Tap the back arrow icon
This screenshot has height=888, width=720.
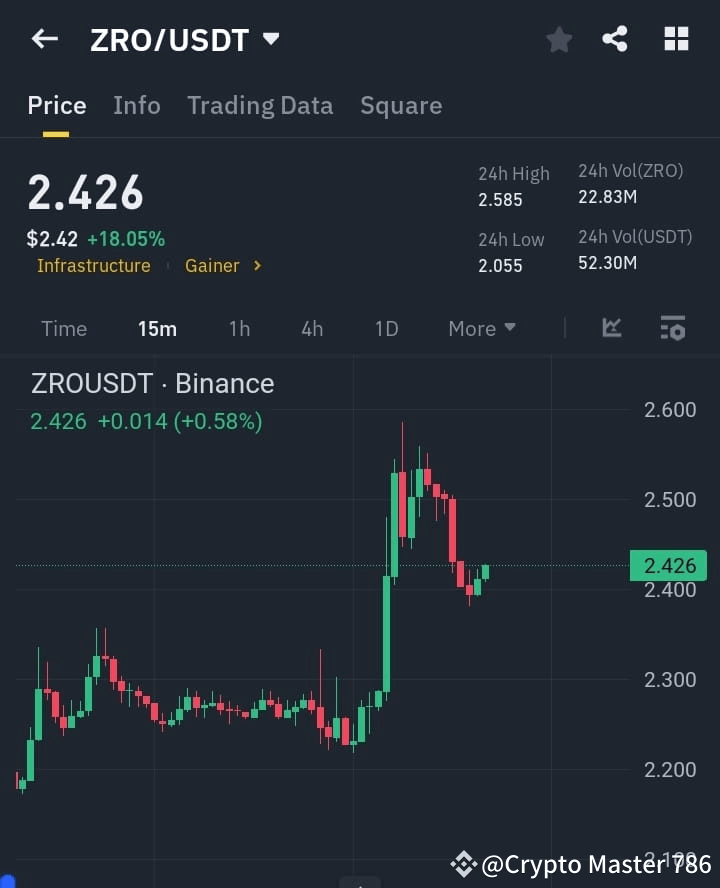pos(44,39)
